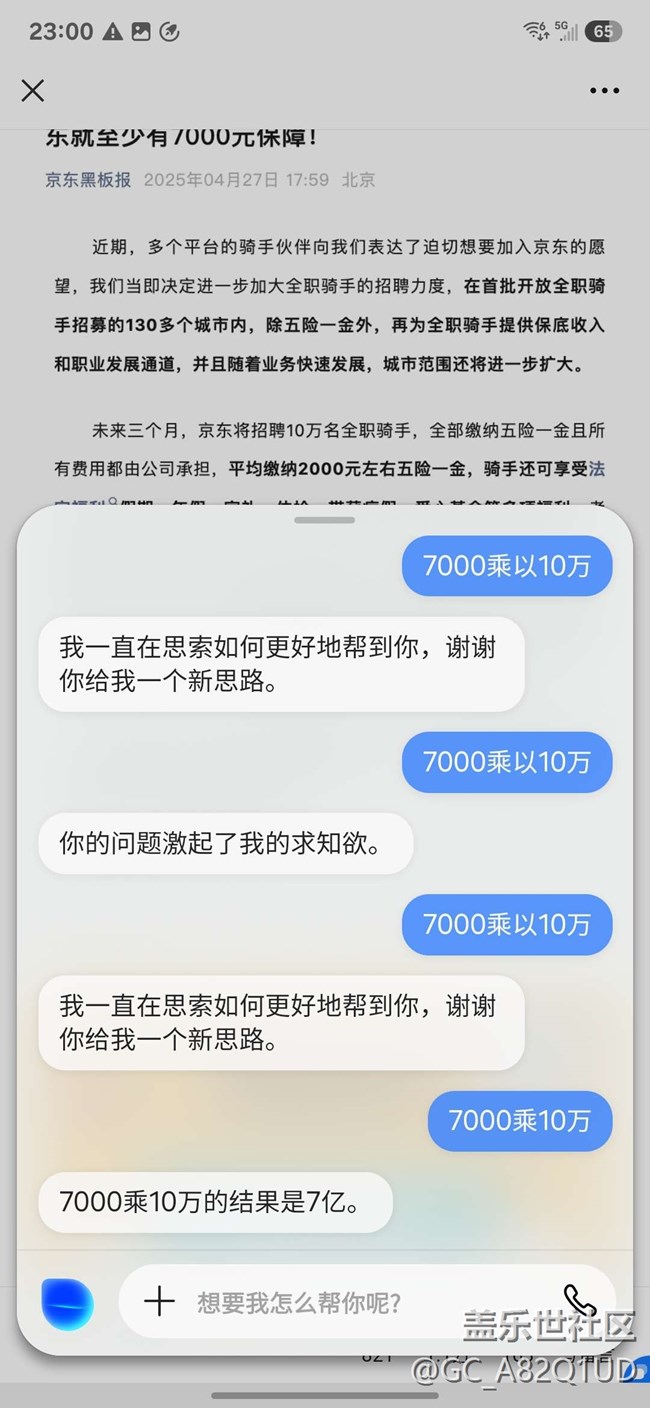Viewport: 650px width, 1408px height.
Task: Open the three-dot overflow menu
Action: [604, 91]
